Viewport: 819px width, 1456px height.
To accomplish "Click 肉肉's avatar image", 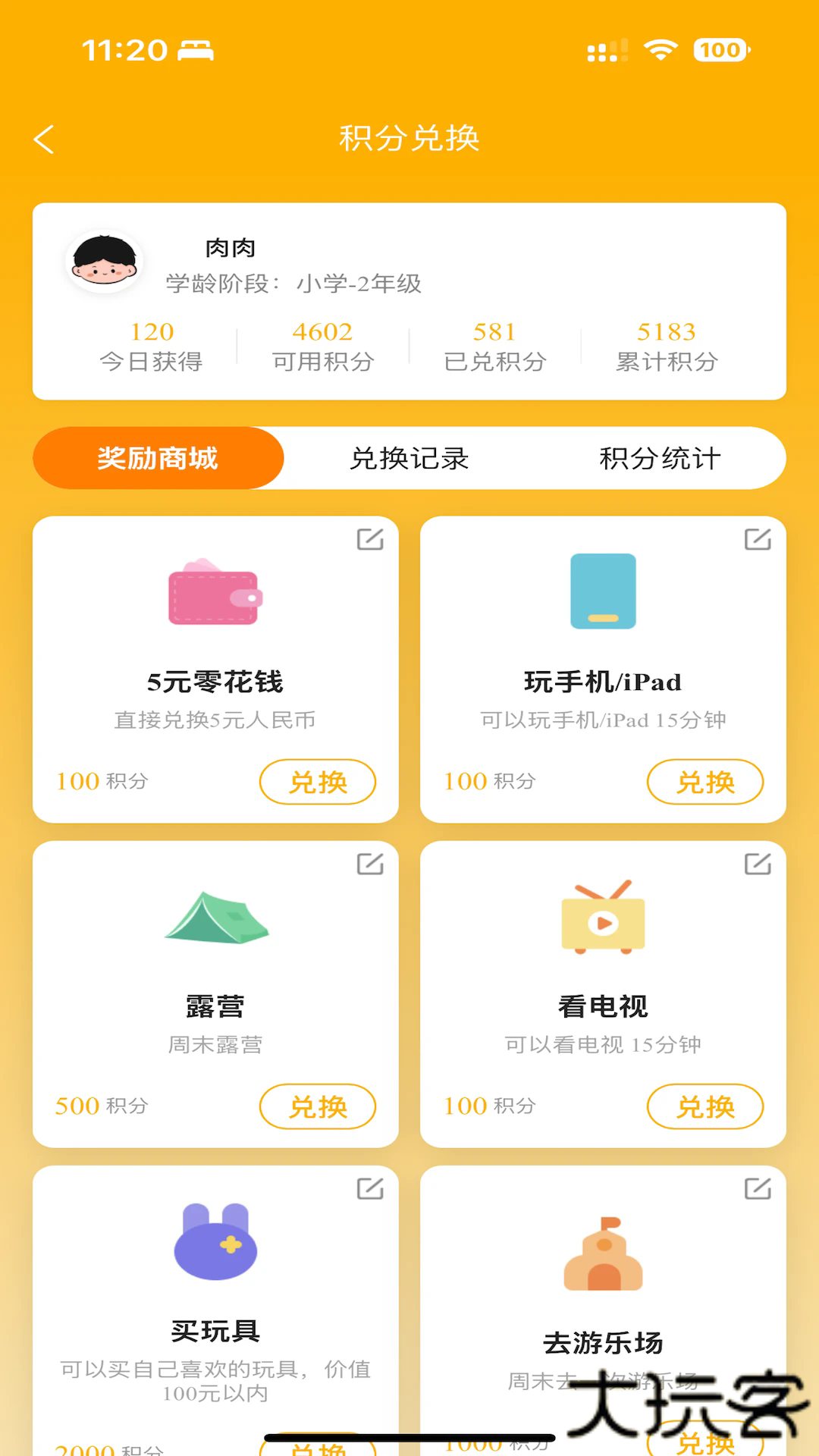I will click(105, 261).
